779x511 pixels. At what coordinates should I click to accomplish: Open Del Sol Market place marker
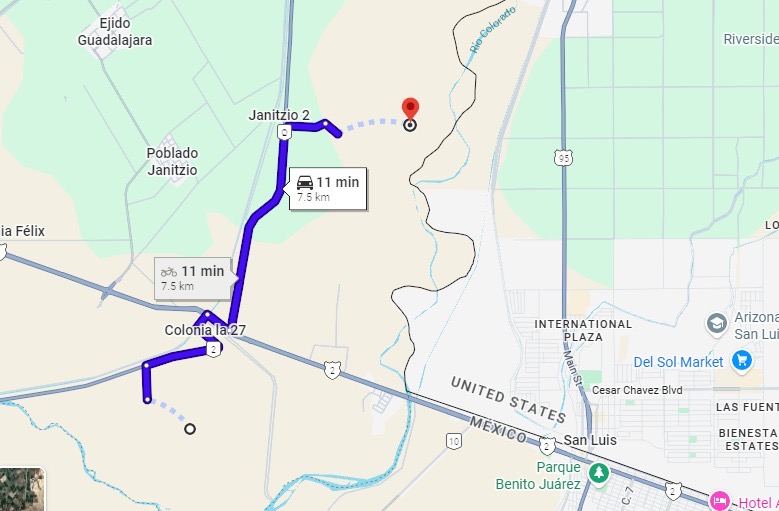741,361
